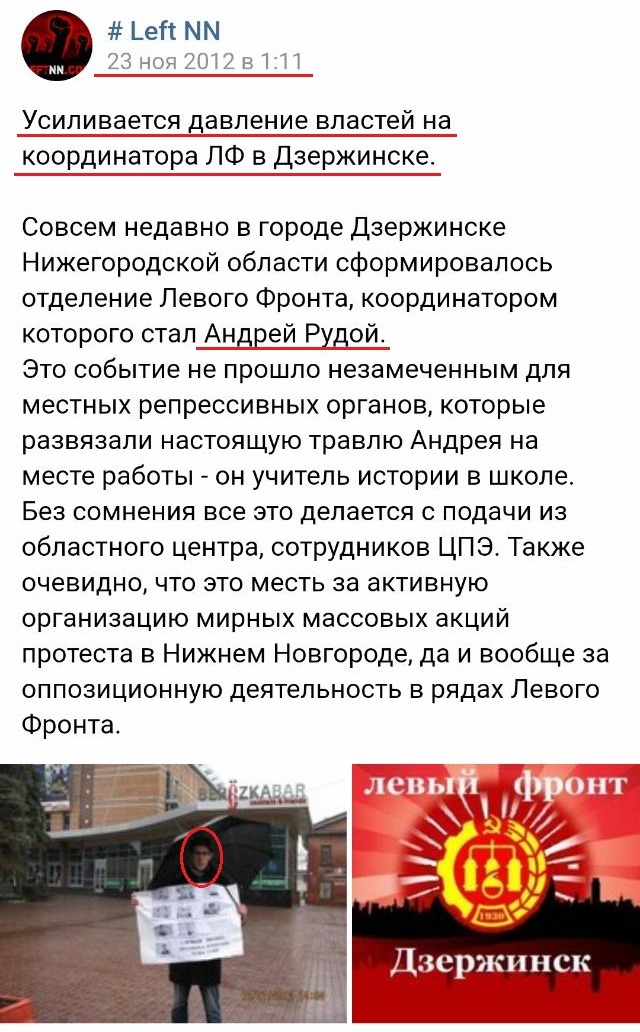The height and width of the screenshot is (1032, 640).
Task: Open the Левый Фронт Дзержинск image
Action: (495, 895)
